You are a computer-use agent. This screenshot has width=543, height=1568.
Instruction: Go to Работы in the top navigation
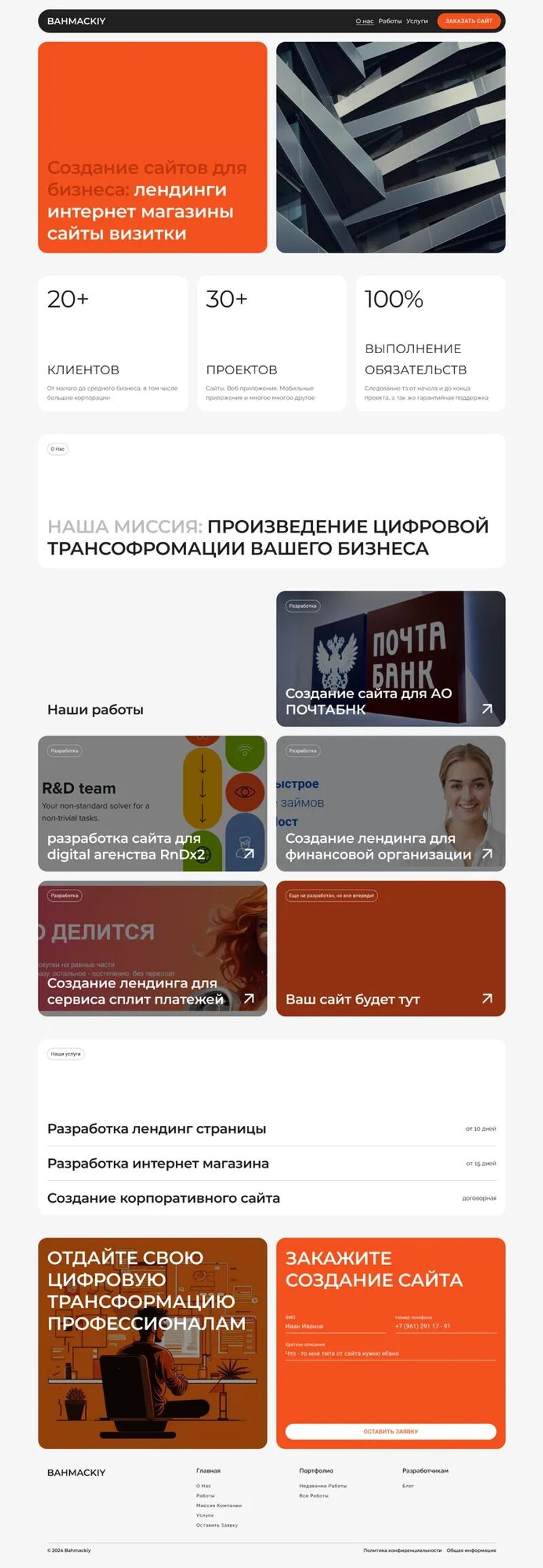[390, 21]
